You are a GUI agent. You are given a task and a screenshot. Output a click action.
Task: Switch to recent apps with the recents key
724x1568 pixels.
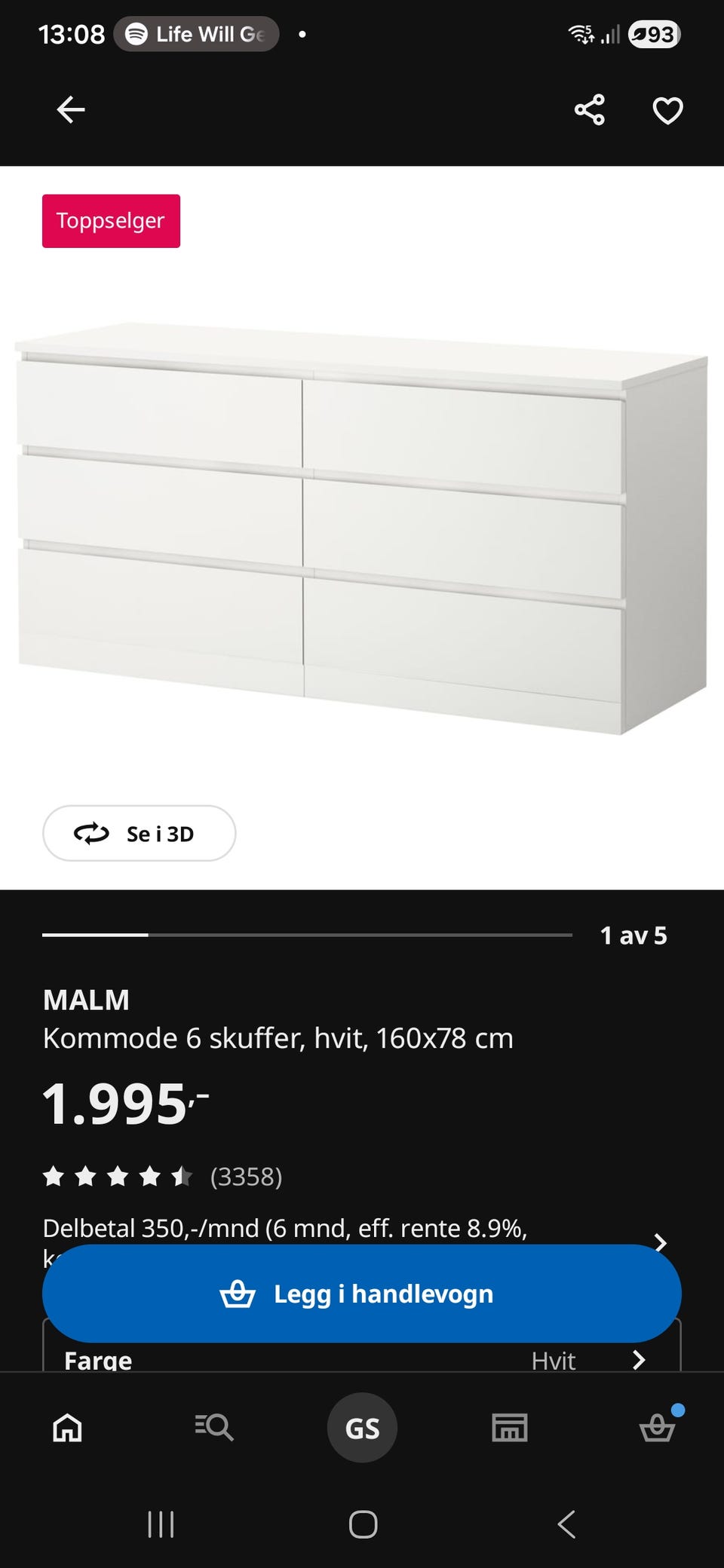pos(161,1526)
